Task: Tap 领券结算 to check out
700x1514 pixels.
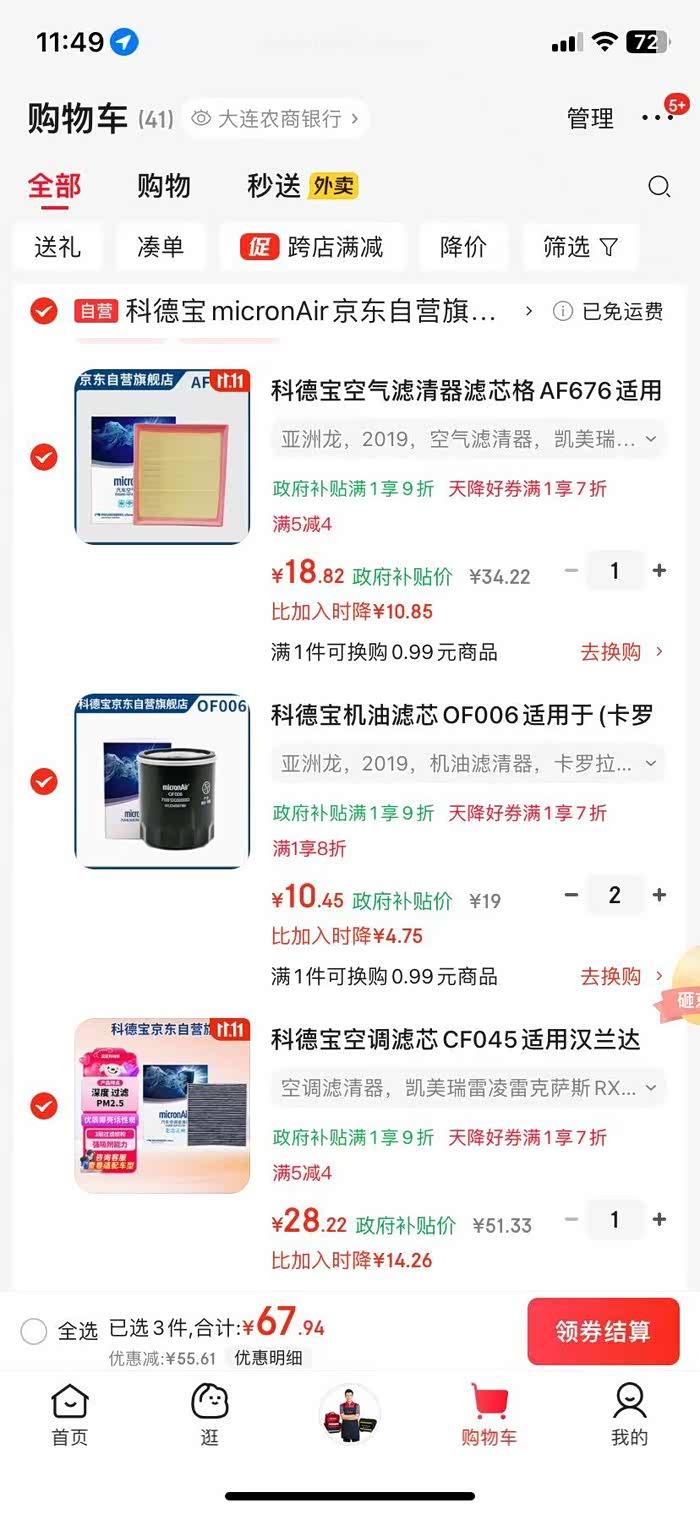Action: (x=603, y=1331)
